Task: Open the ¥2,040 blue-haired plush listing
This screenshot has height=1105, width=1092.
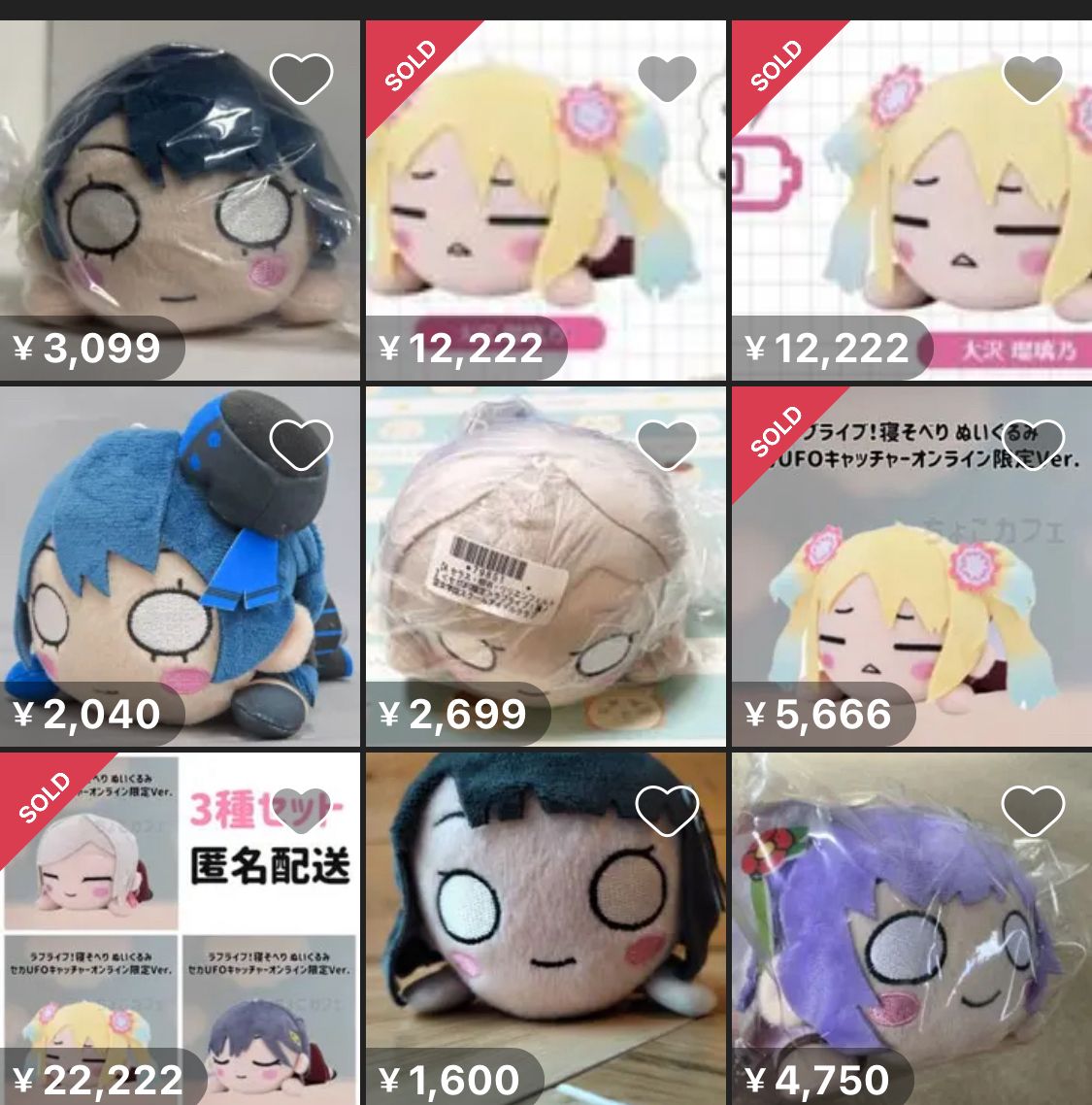Action: coord(180,573)
